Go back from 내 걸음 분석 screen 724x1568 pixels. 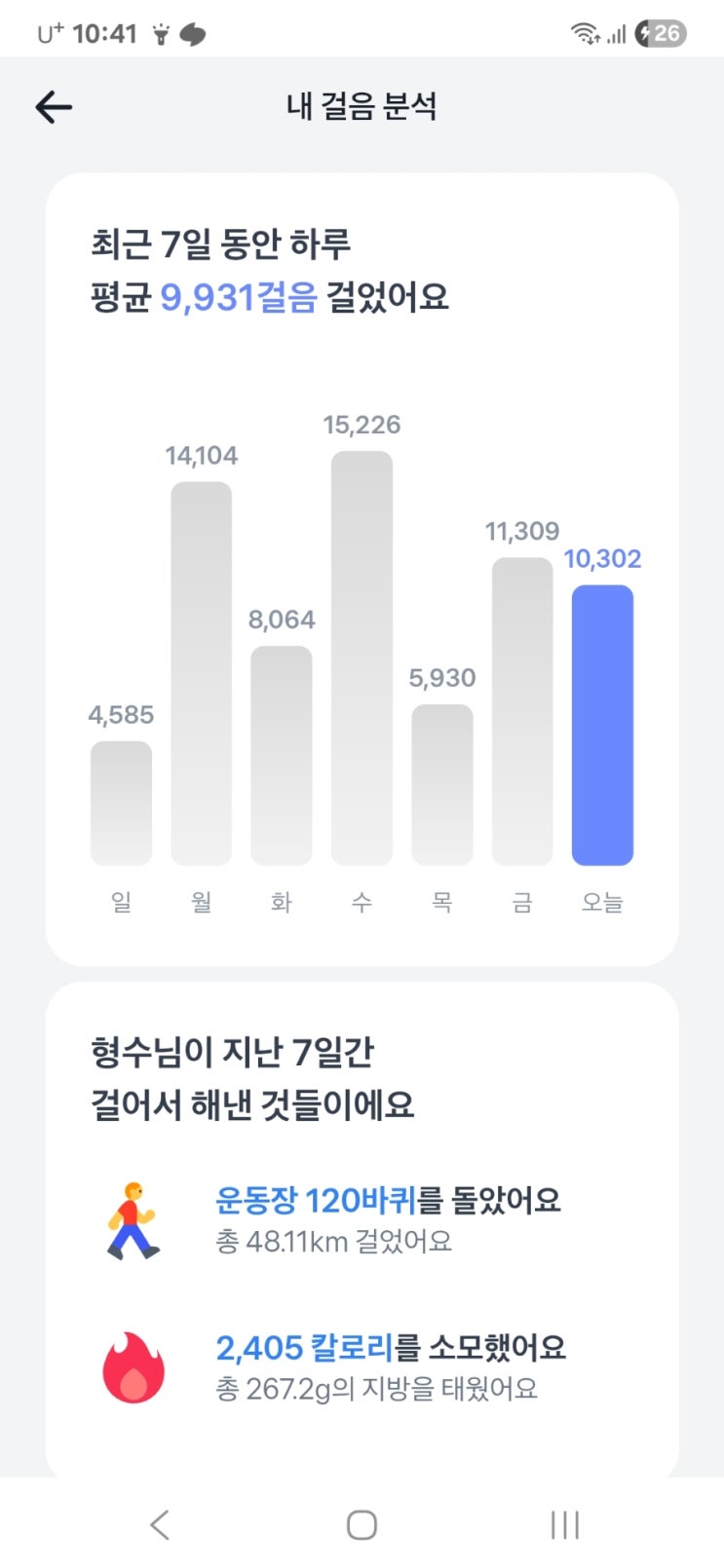[55, 107]
